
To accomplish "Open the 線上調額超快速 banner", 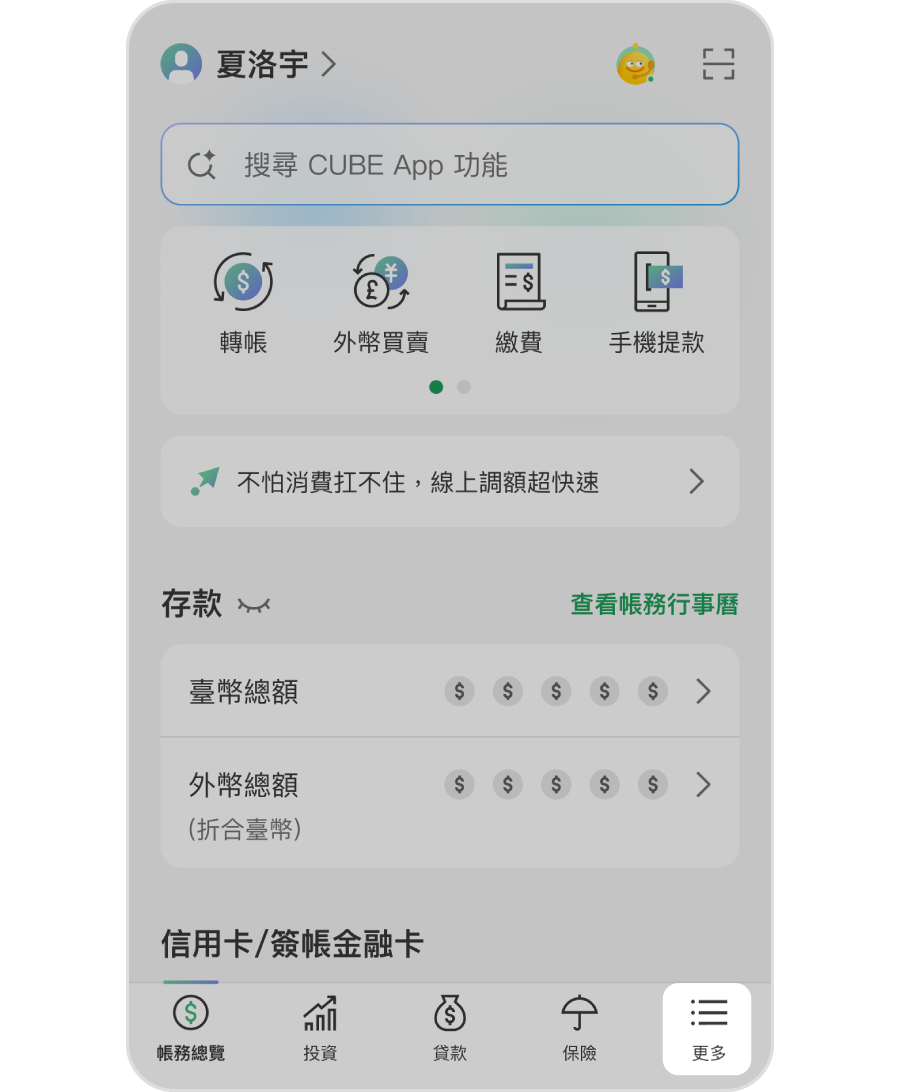I will pyautogui.click(x=450, y=482).
